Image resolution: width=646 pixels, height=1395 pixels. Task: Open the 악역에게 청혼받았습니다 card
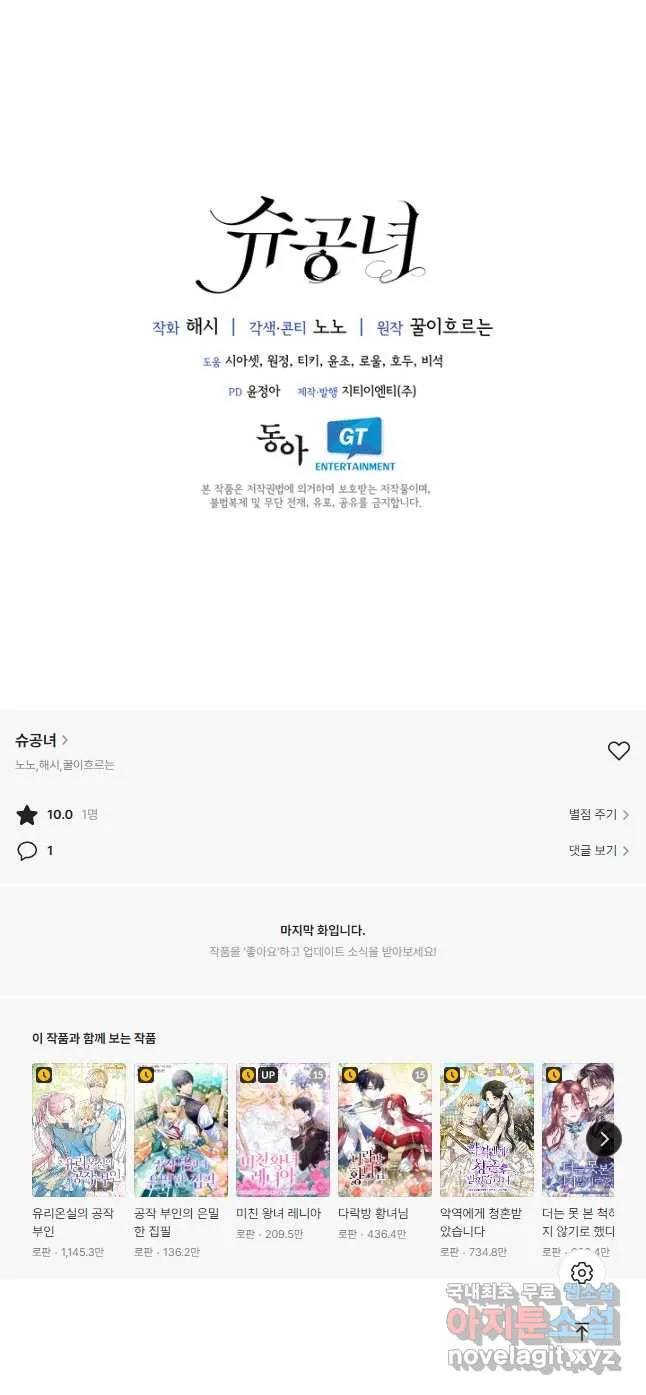pos(487,1161)
